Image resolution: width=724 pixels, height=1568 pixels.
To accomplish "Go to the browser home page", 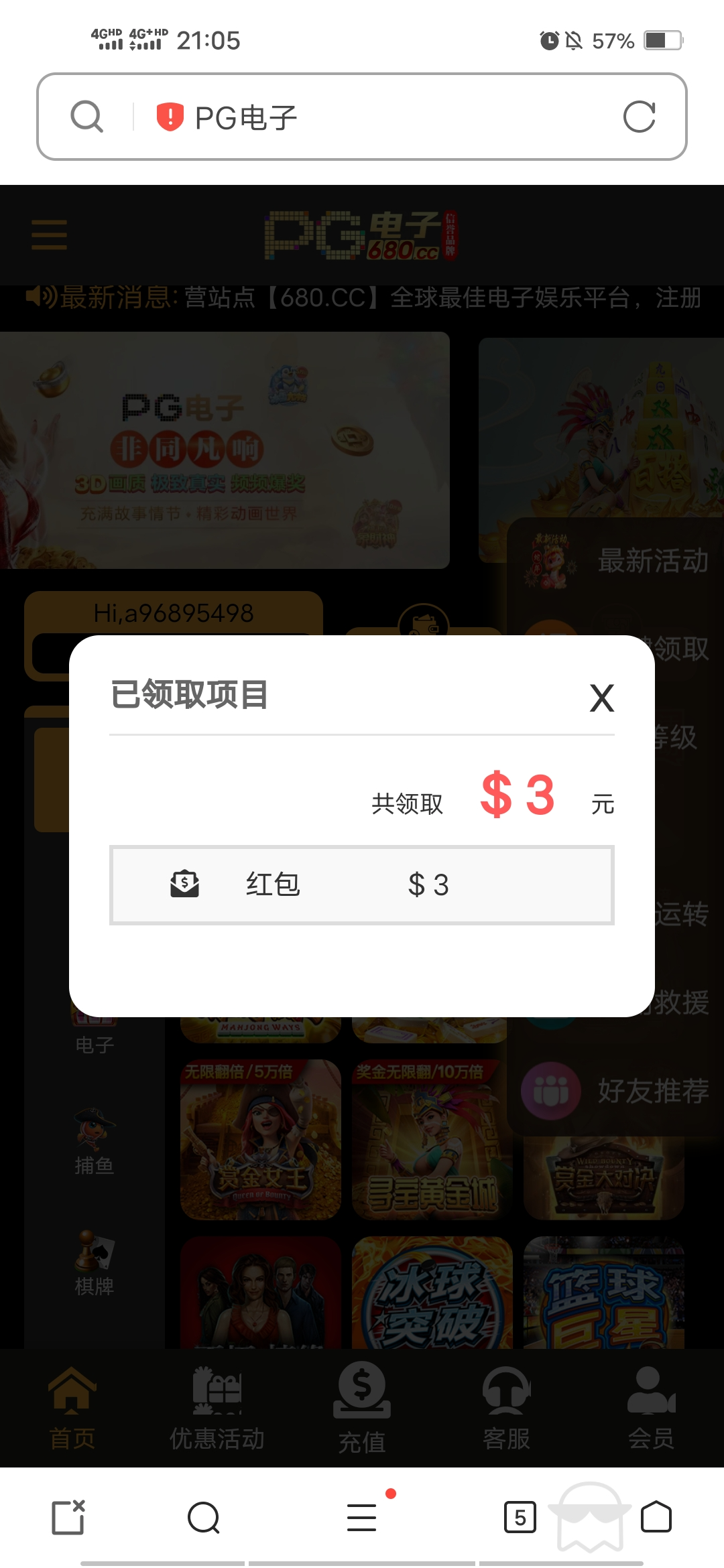I will point(656,1517).
